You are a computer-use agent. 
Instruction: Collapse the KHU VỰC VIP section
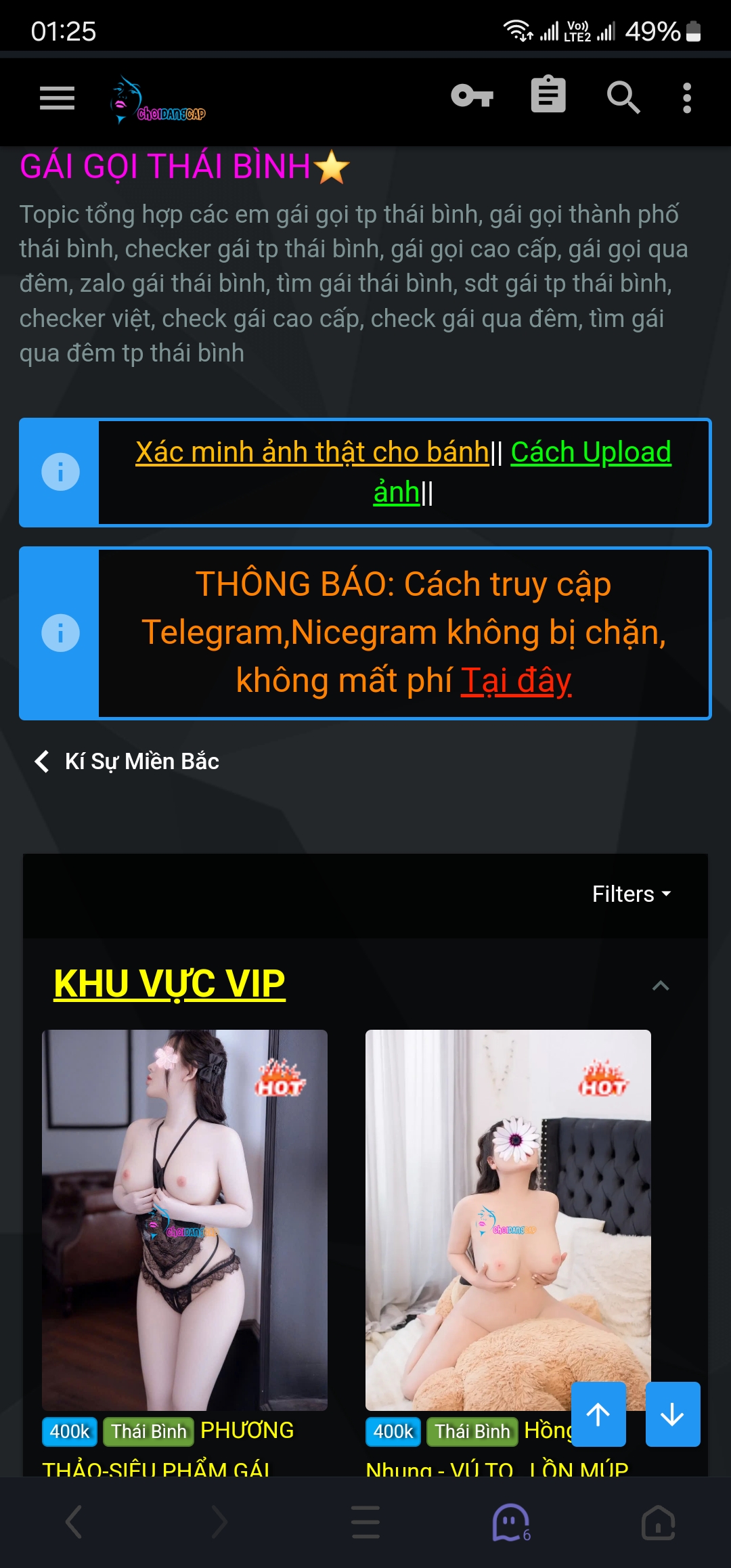[660, 986]
